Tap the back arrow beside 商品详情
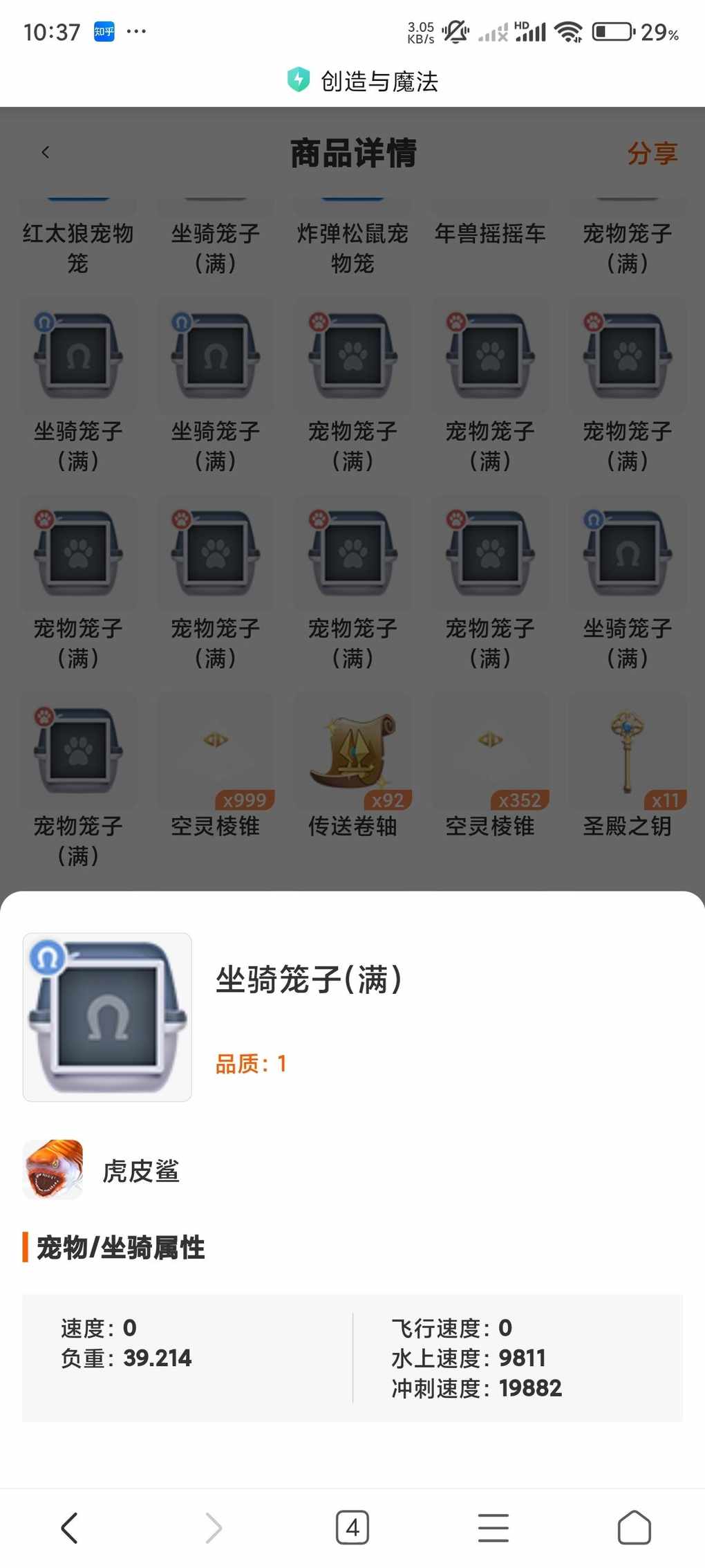Image resolution: width=705 pixels, height=1568 pixels. [x=46, y=152]
